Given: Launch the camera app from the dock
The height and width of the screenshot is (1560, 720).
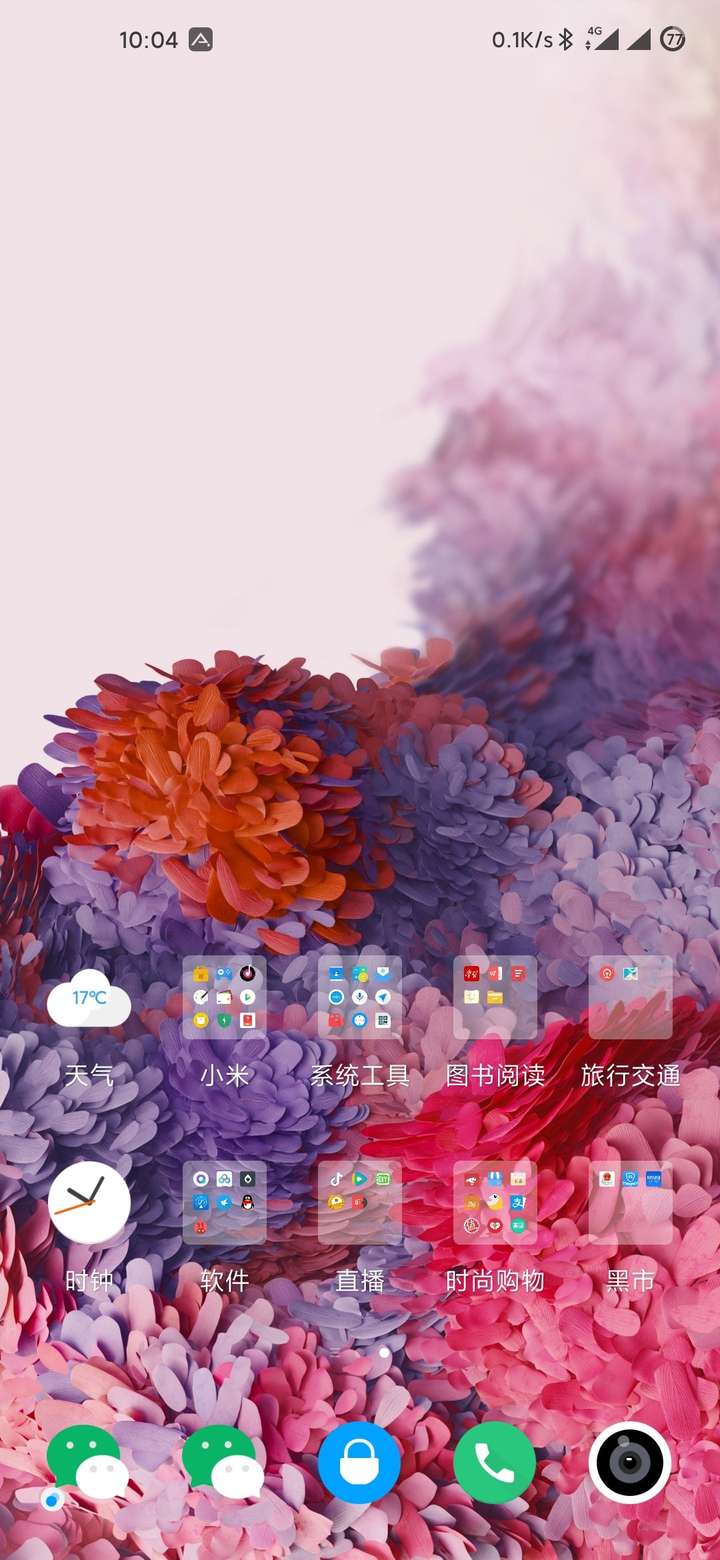Looking at the screenshot, I should 630,1462.
